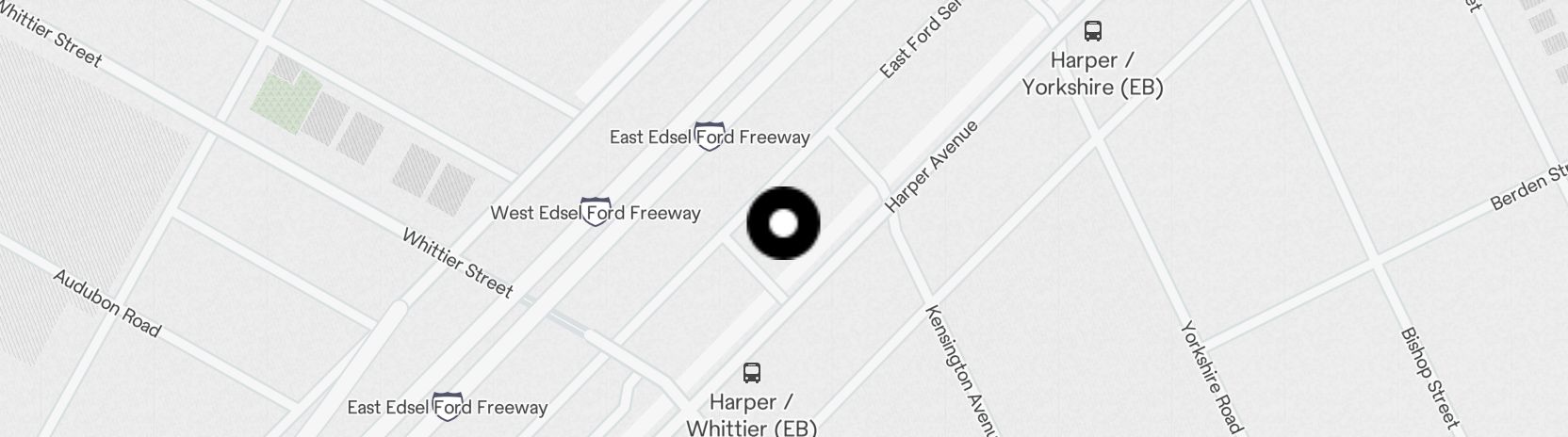Select the Harper / Whittier (EB) bus stop
Image resolution: width=1568 pixels, height=437 pixels.
pyautogui.click(x=751, y=372)
